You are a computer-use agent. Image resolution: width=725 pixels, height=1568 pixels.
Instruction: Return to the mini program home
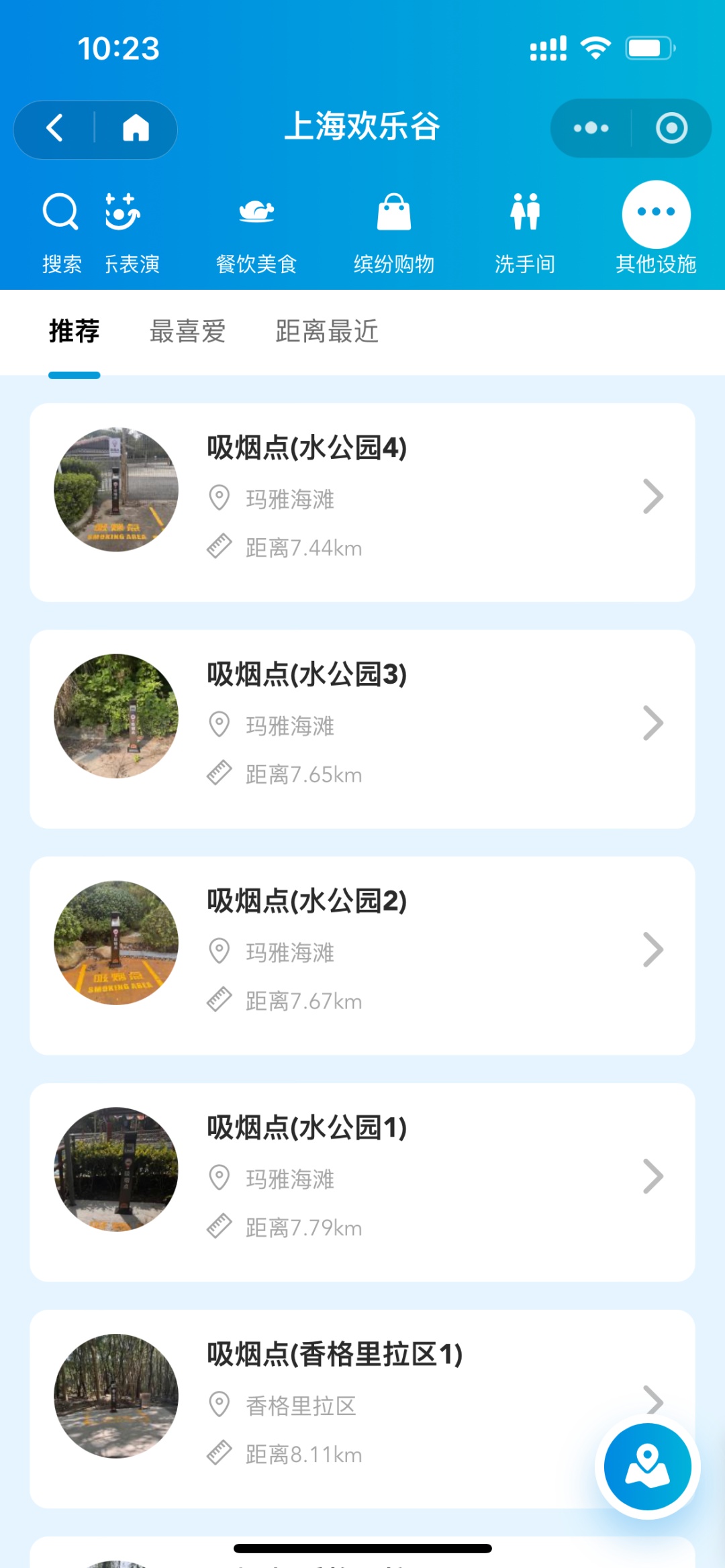pyautogui.click(x=136, y=128)
